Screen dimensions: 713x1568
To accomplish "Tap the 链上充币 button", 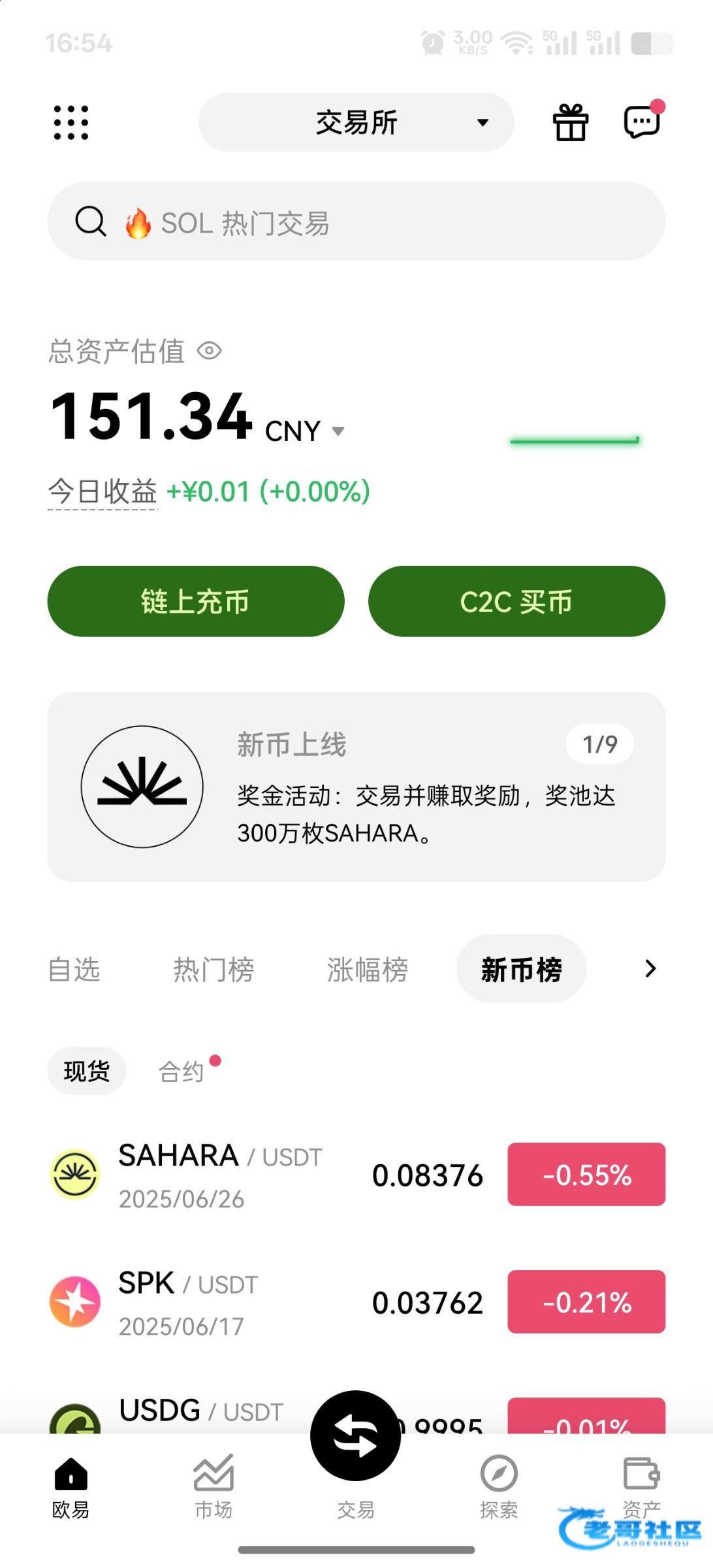I will 195,601.
